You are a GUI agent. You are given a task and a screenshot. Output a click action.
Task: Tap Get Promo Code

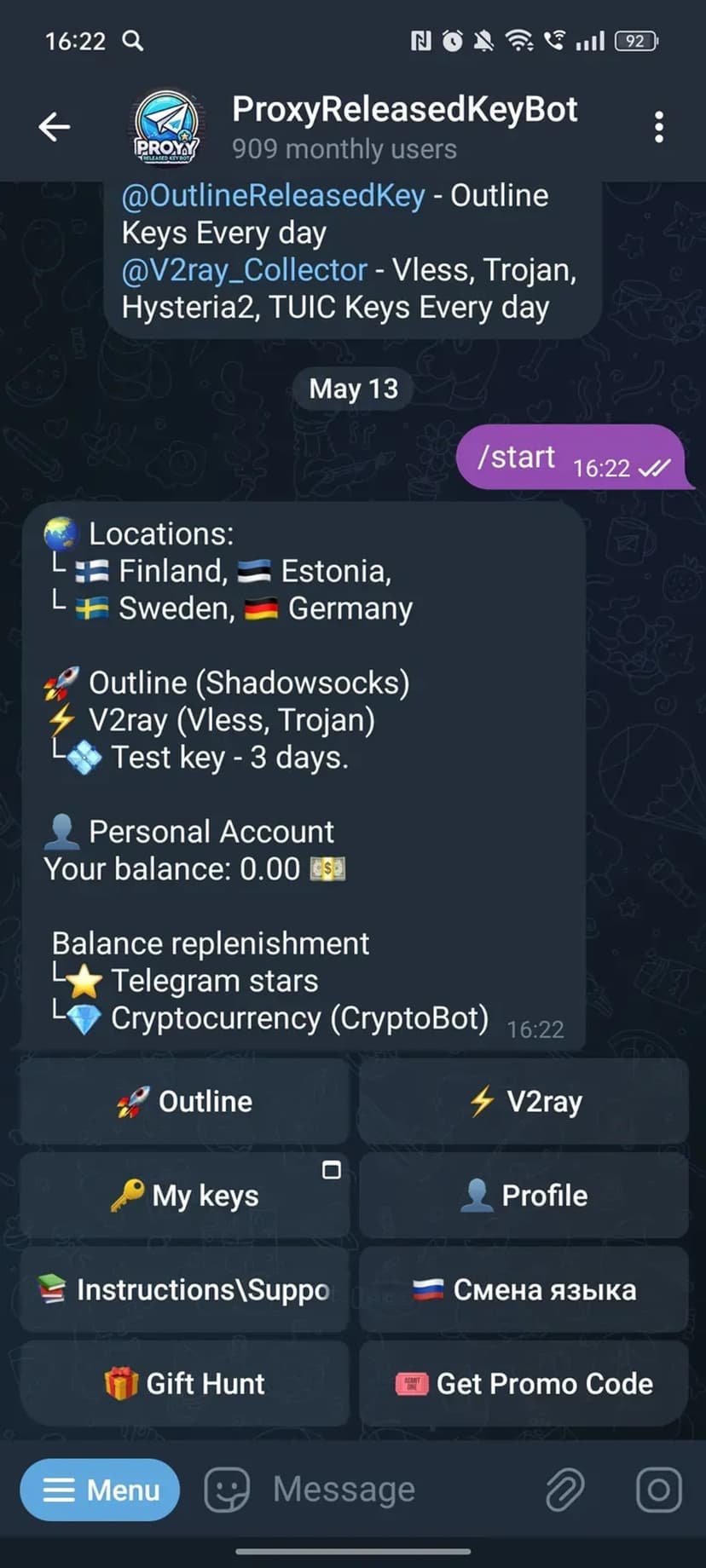point(524,1383)
